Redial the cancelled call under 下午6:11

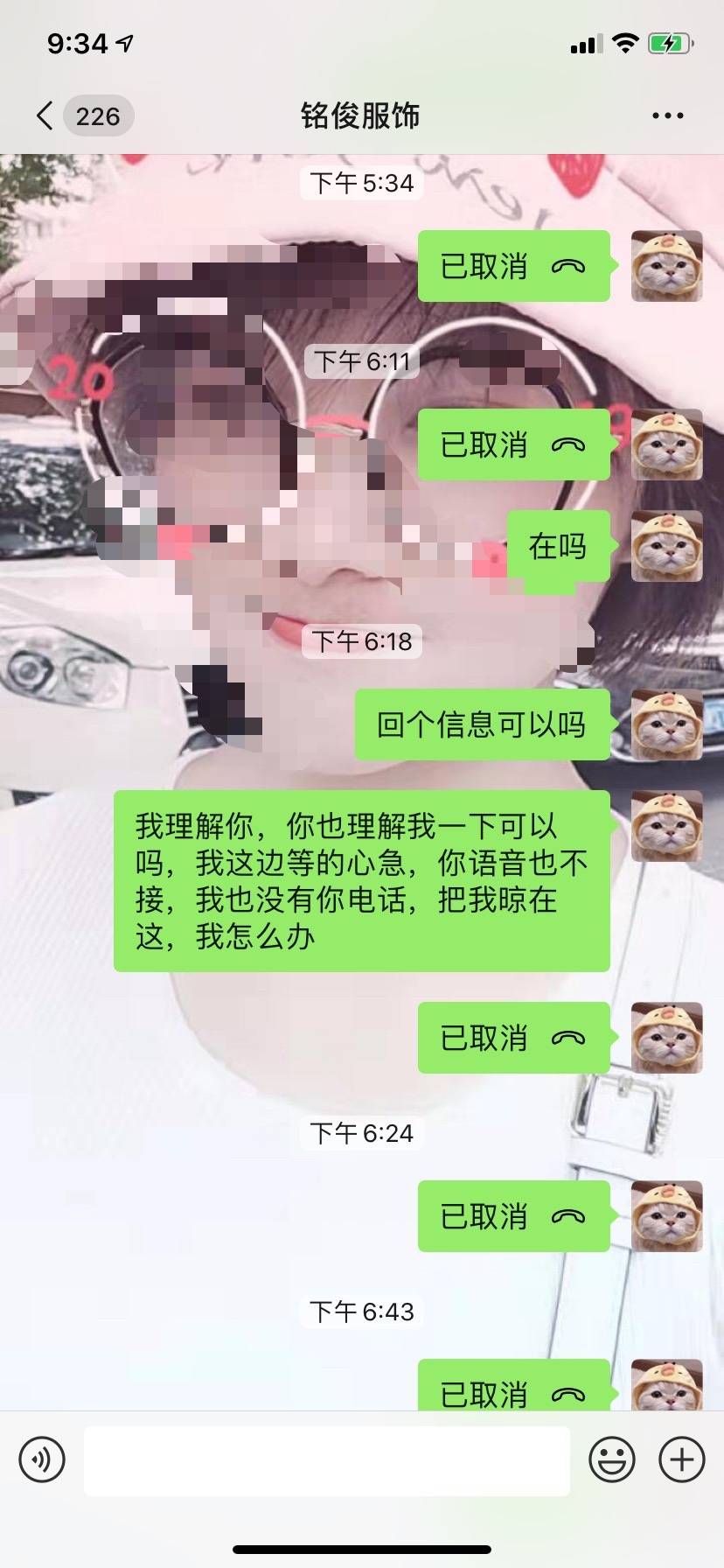point(513,445)
